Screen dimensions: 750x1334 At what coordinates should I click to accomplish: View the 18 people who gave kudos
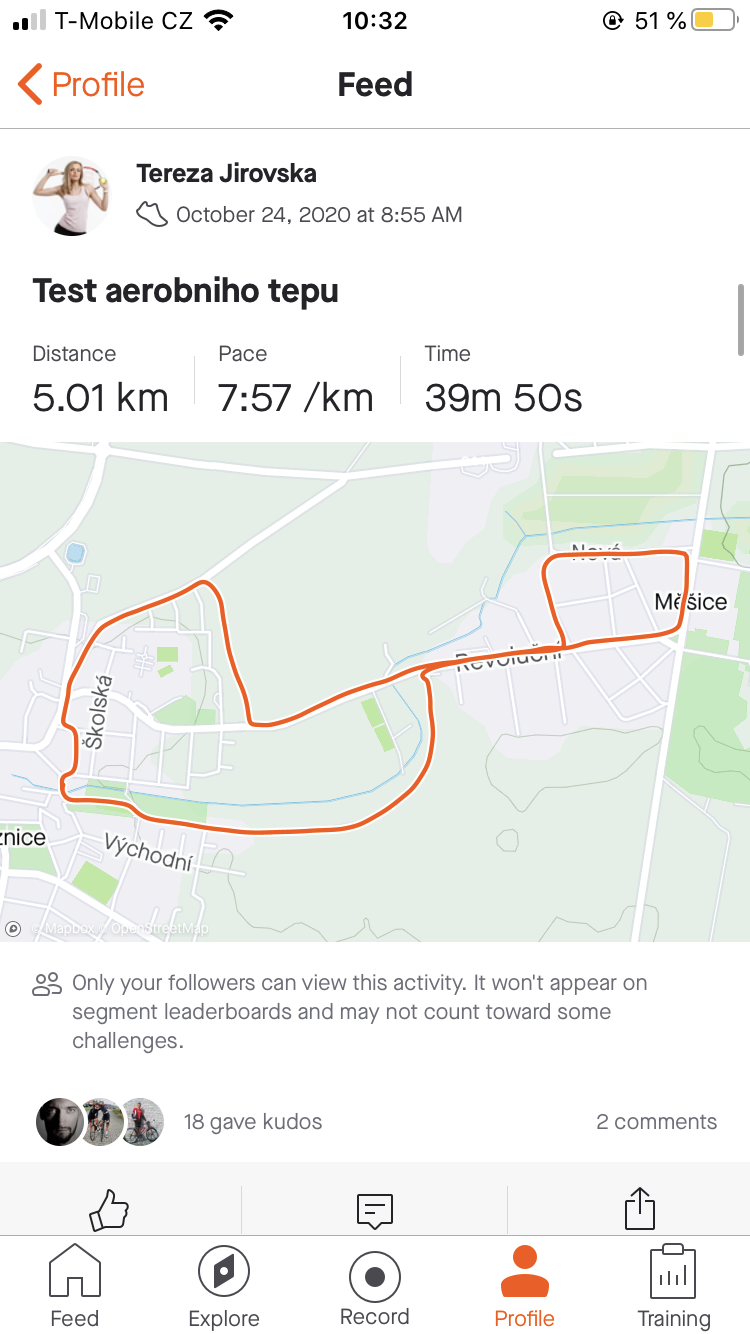pyautogui.click(x=253, y=1122)
